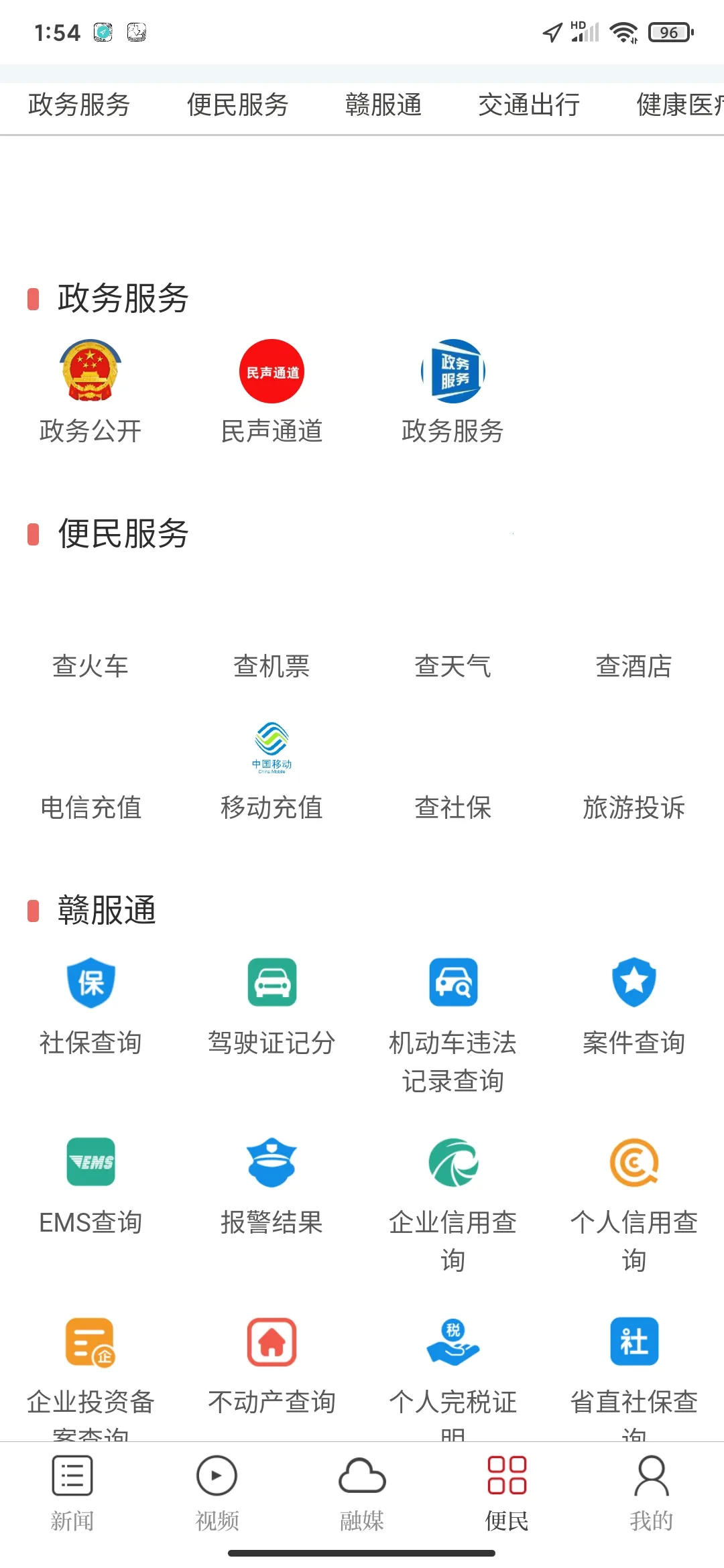Select the 个人完税证明 tax icon

pos(452,1342)
